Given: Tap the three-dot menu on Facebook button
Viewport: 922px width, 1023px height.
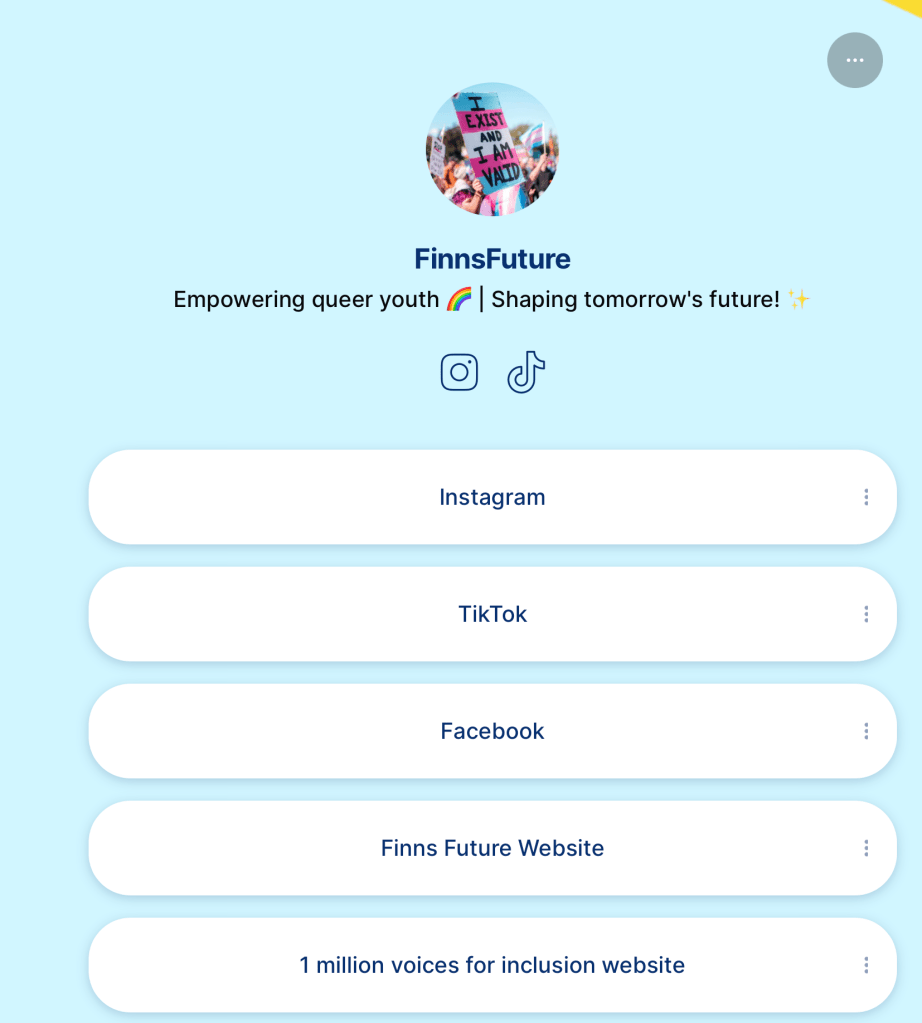Looking at the screenshot, I should pyautogui.click(x=865, y=731).
